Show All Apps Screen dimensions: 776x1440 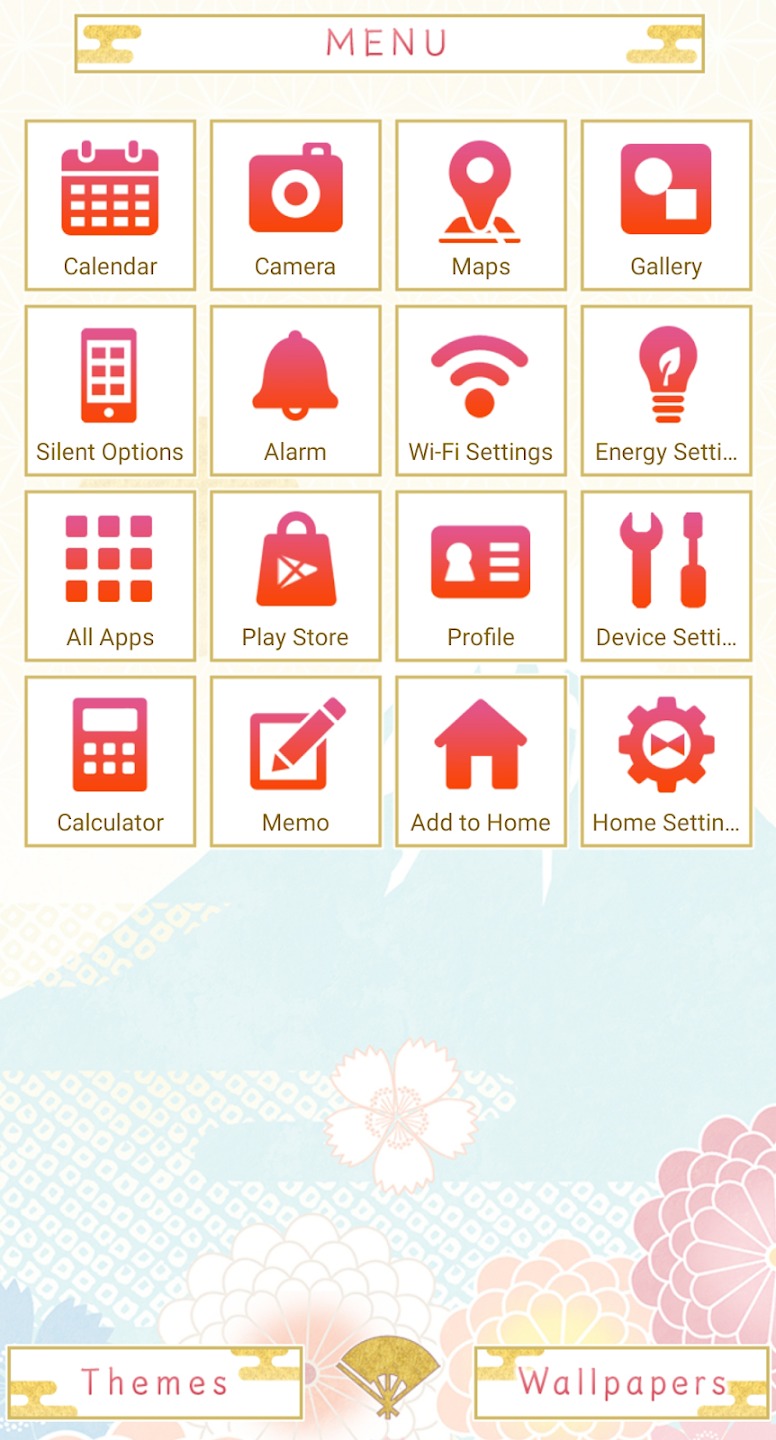110,576
